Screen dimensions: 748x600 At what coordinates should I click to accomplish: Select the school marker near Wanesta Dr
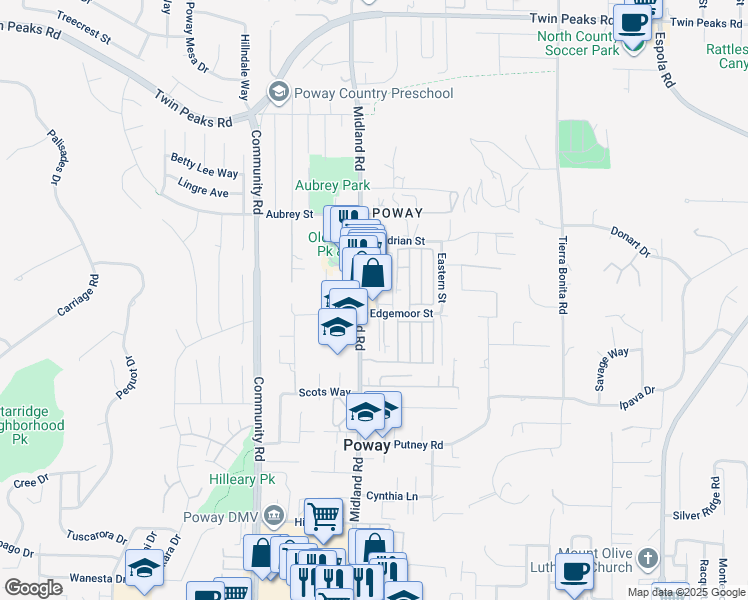coord(145,569)
